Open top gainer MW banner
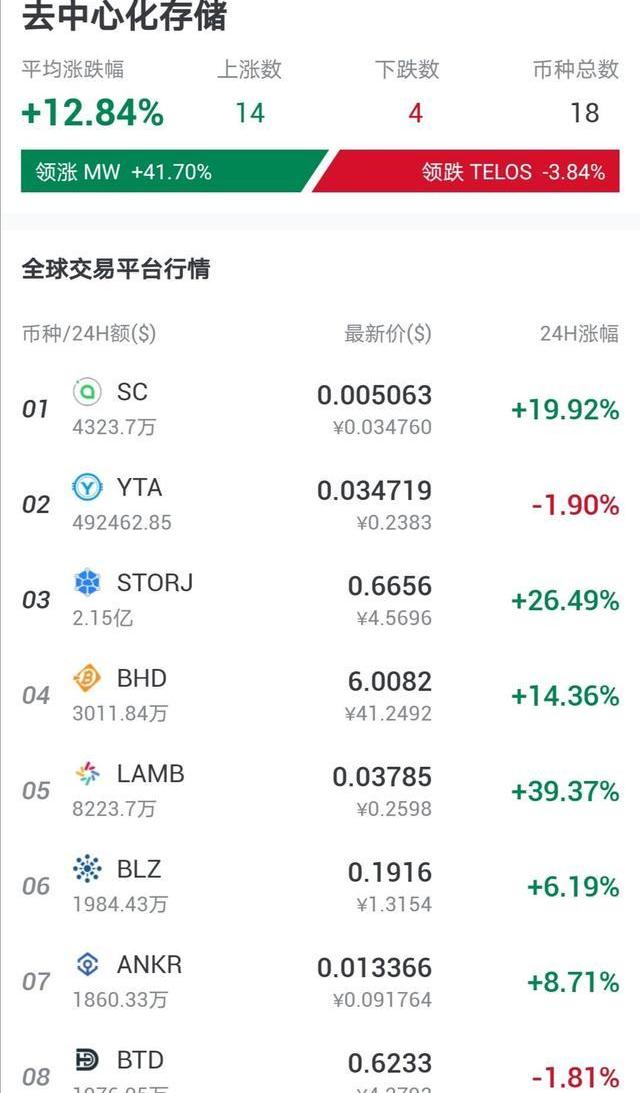Viewport: 640px width, 1093px height. click(173, 171)
